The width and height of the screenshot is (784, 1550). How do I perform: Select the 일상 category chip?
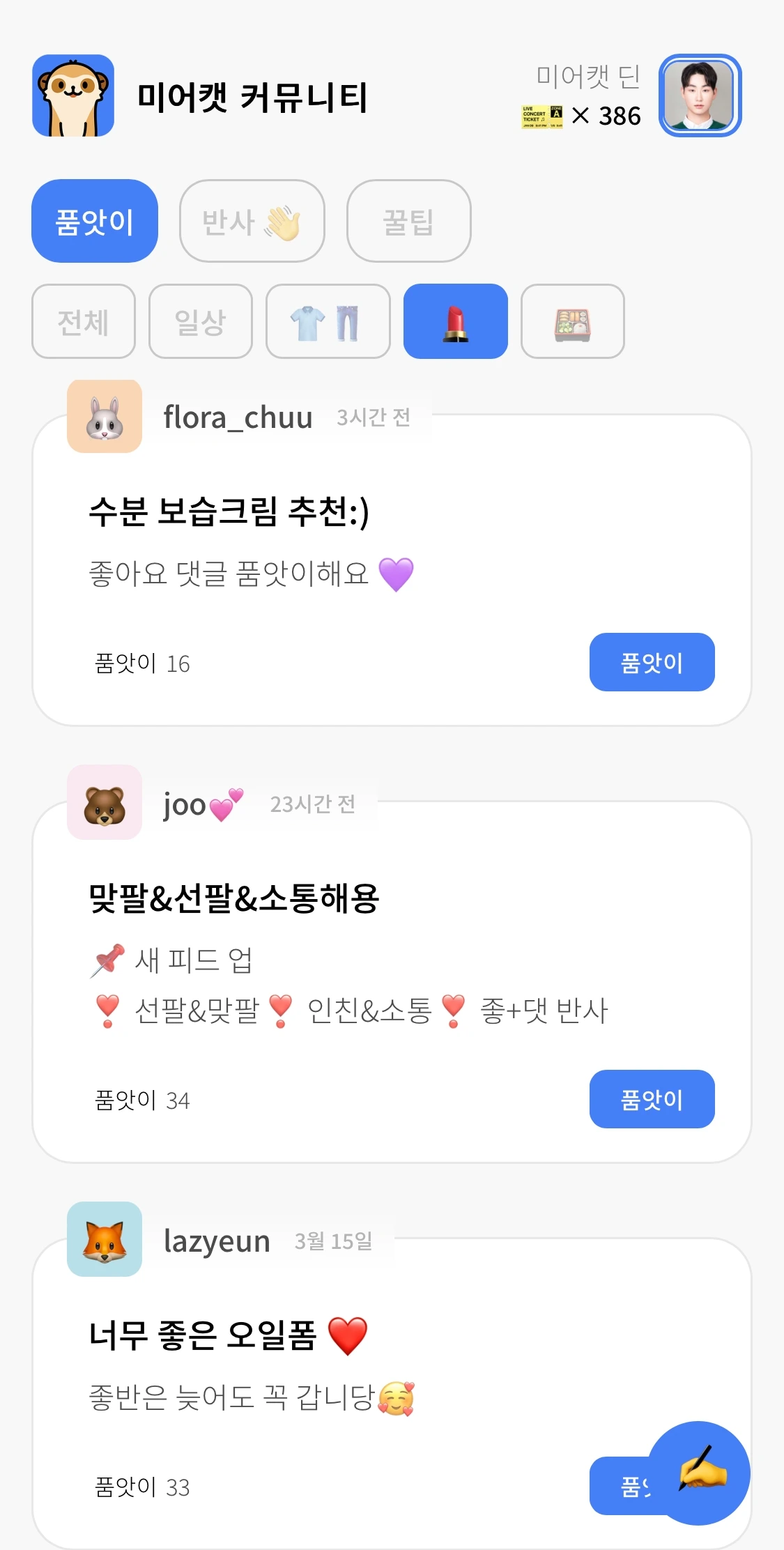(201, 321)
